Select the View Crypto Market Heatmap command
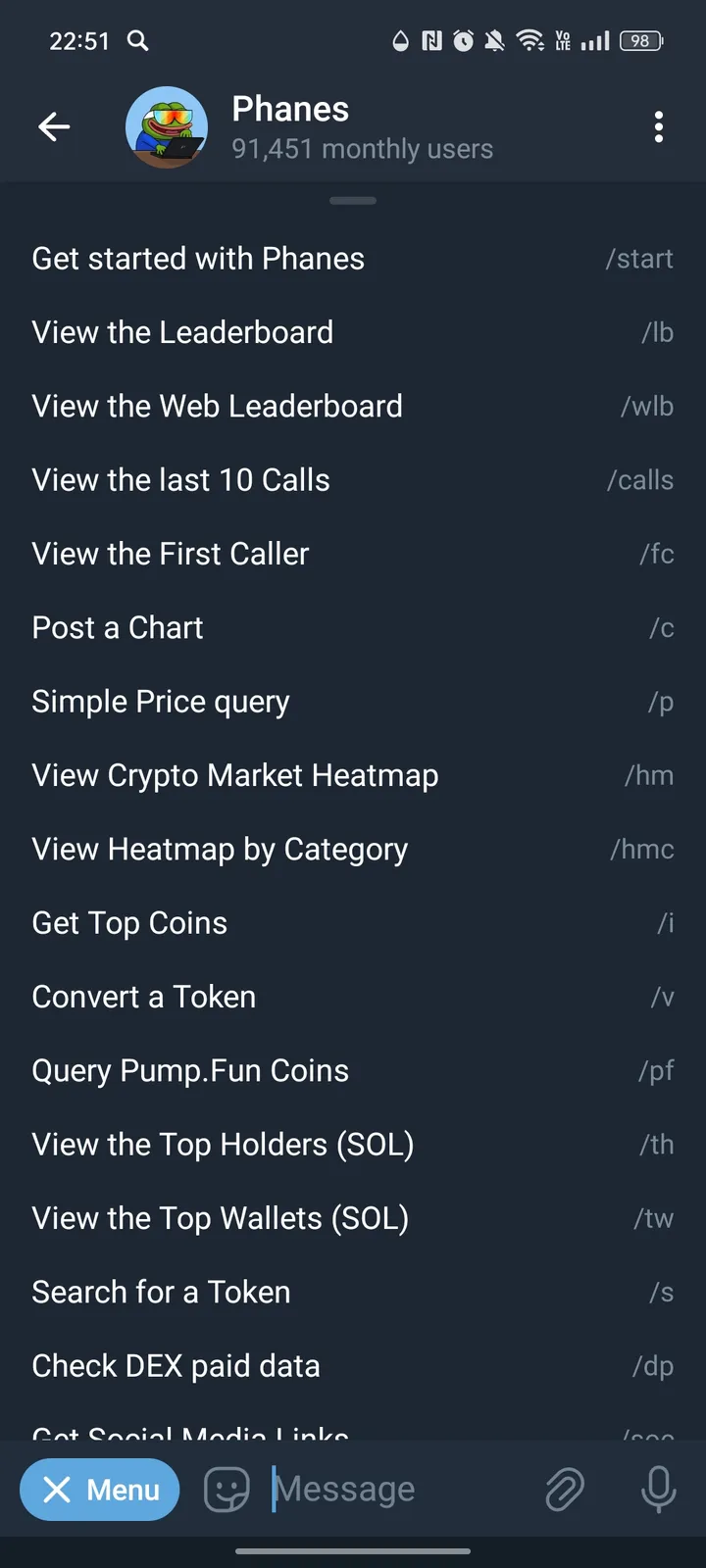The width and height of the screenshot is (706, 1568). [x=235, y=774]
